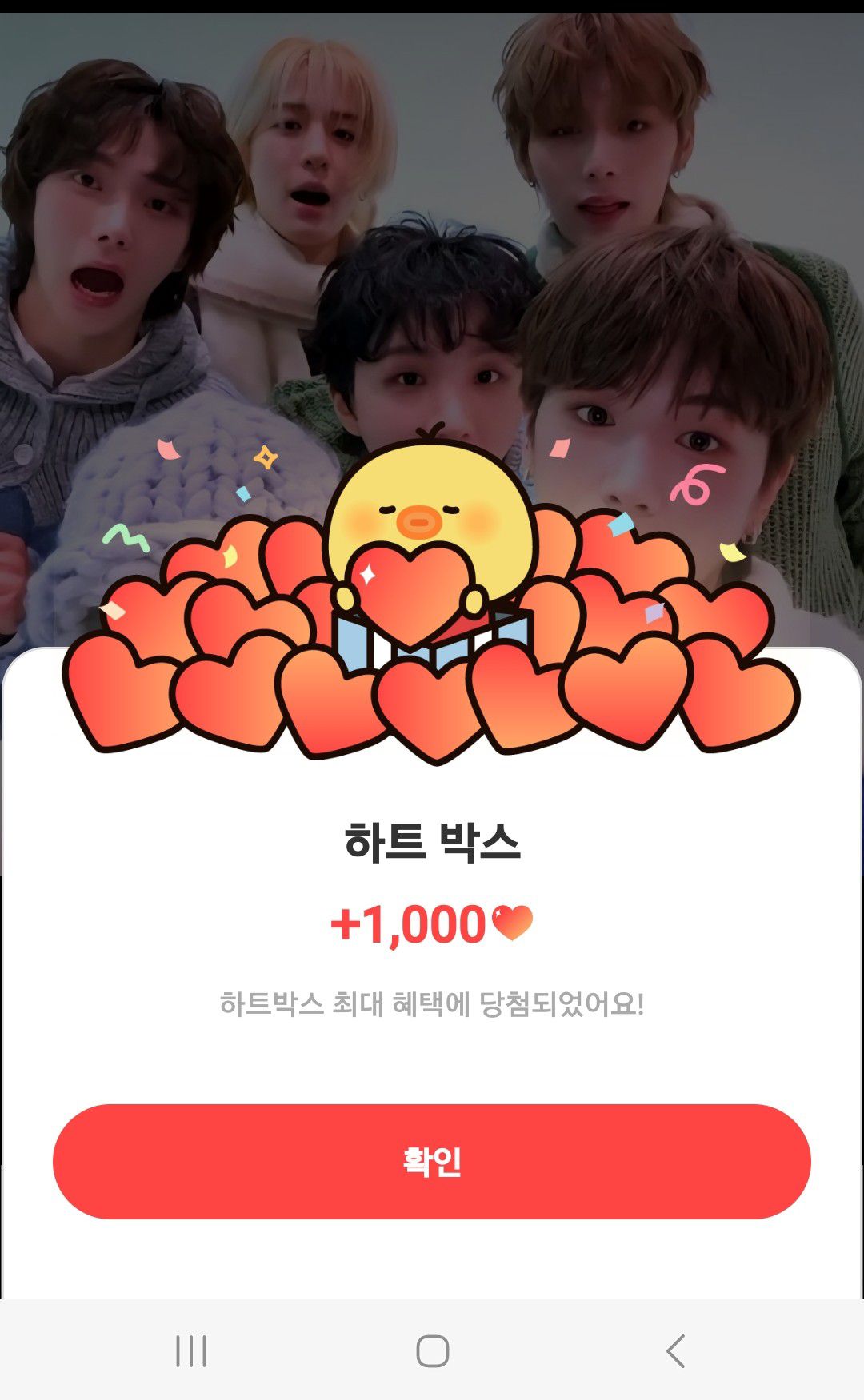Go back with the system back button

click(675, 1351)
